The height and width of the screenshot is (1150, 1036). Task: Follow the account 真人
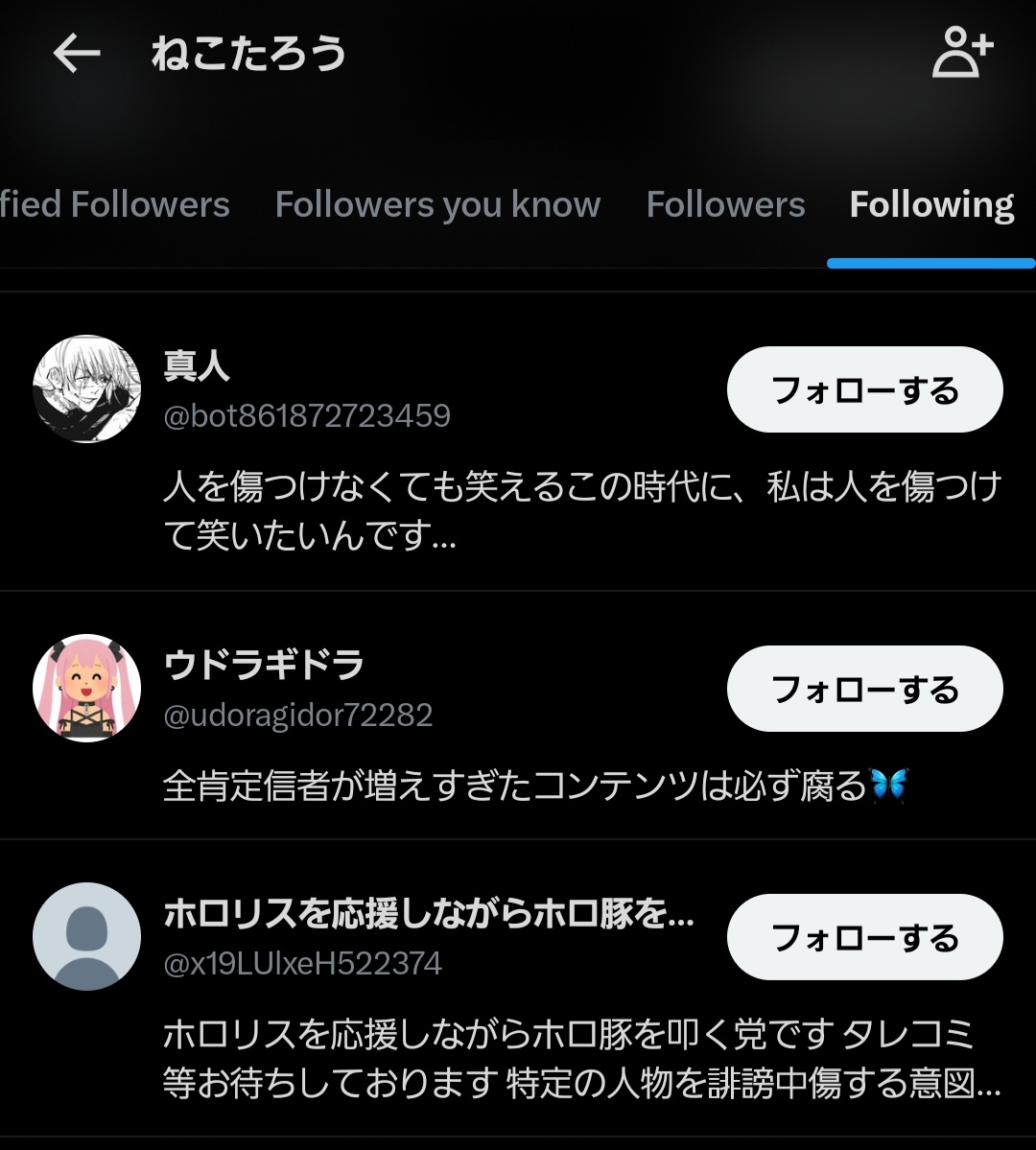coord(864,390)
